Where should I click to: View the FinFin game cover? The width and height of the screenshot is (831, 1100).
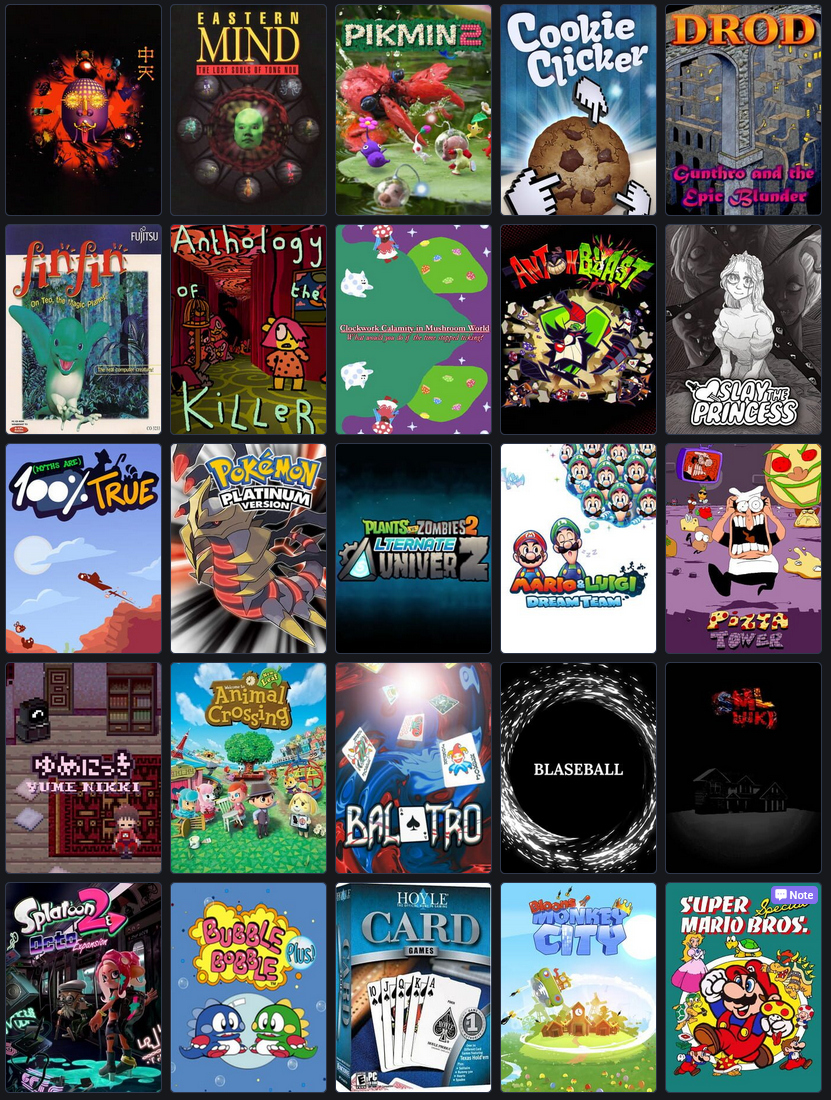tap(83, 329)
